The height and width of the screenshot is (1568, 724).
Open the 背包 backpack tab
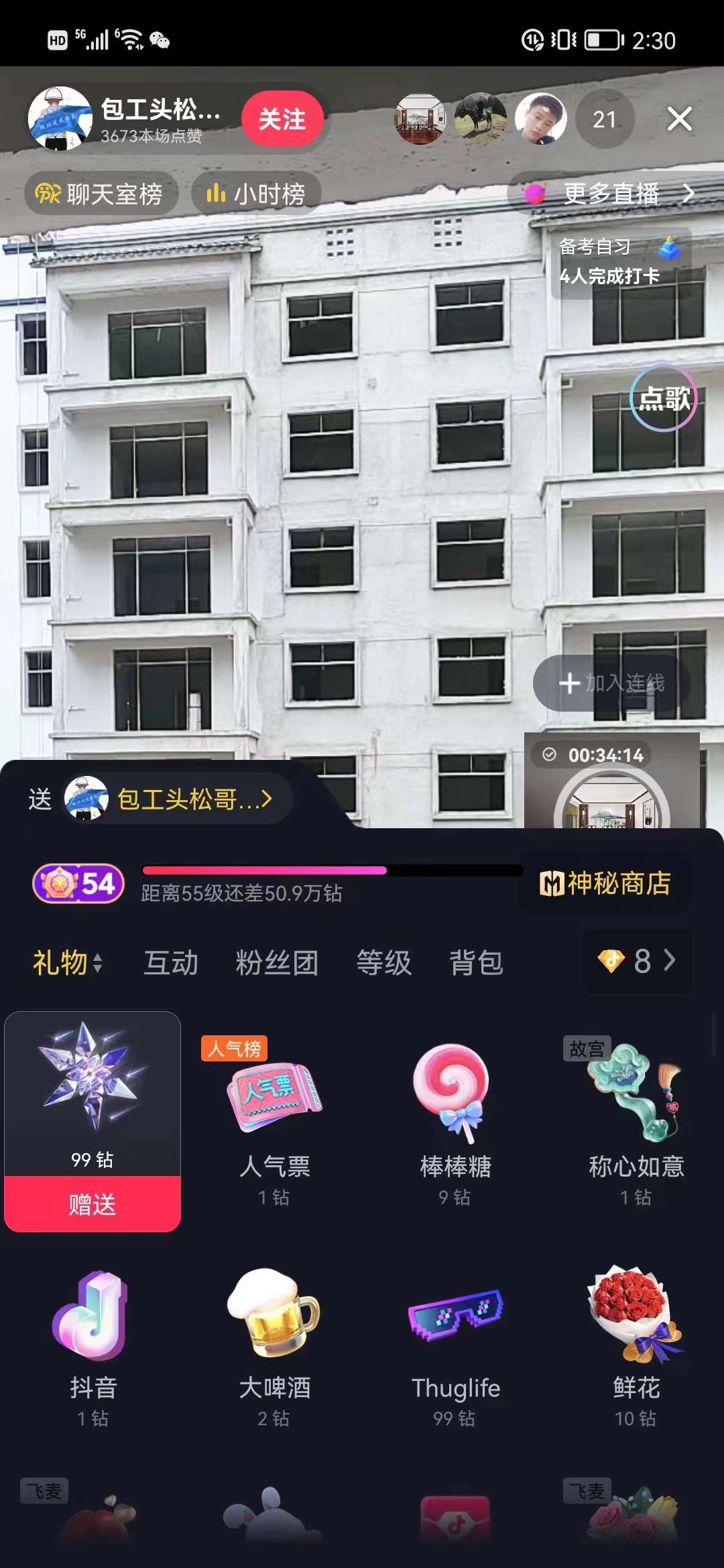point(476,963)
